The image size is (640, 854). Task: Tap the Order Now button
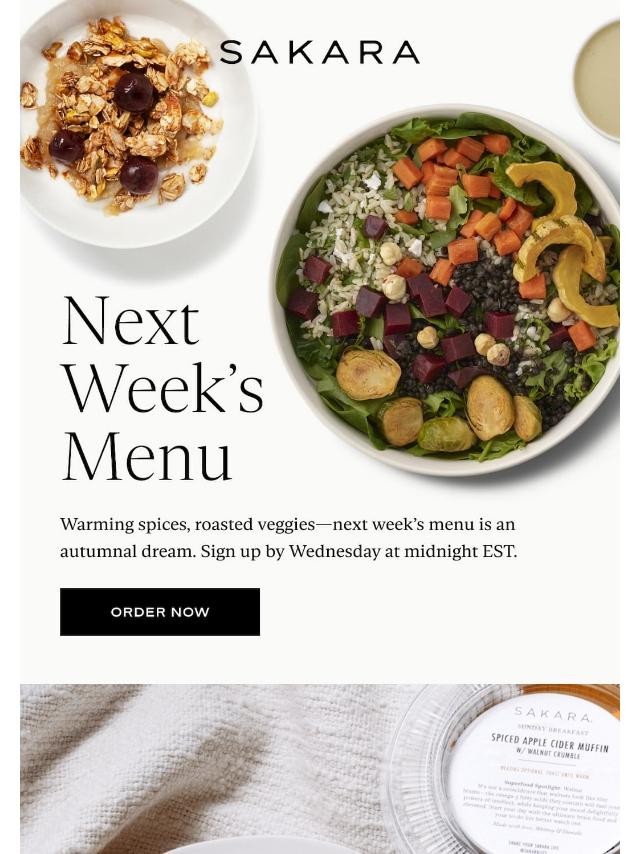[x=160, y=612]
